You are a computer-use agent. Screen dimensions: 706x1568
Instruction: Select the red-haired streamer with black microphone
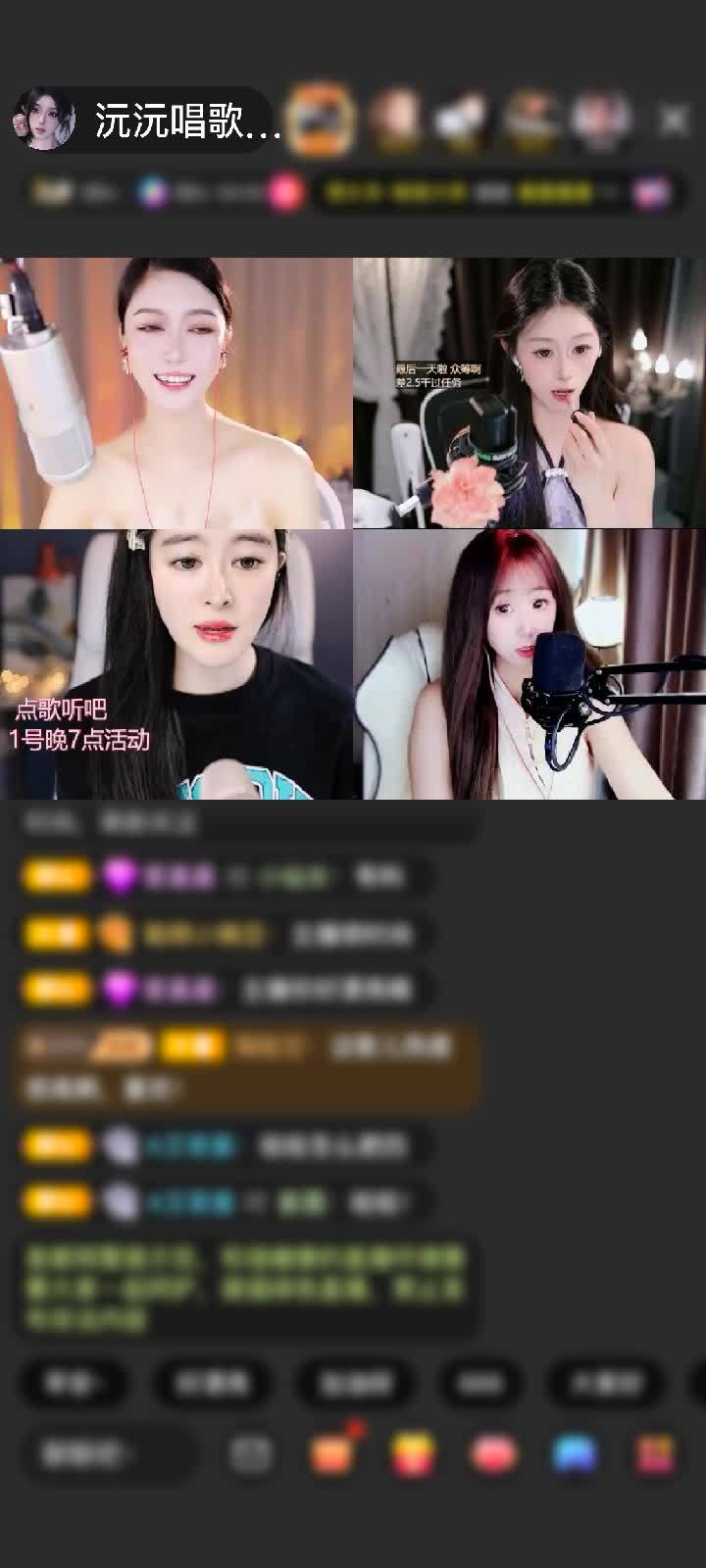click(x=529, y=664)
